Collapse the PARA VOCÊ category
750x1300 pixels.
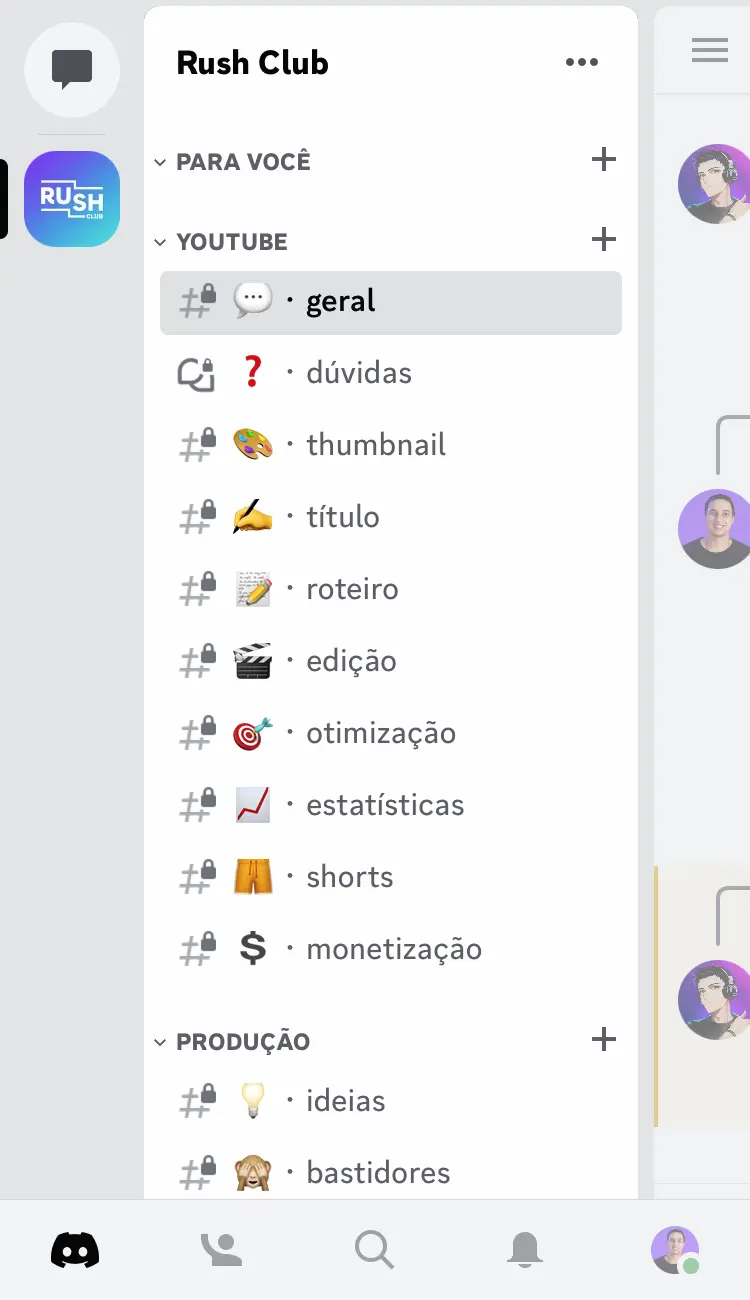[233, 162]
